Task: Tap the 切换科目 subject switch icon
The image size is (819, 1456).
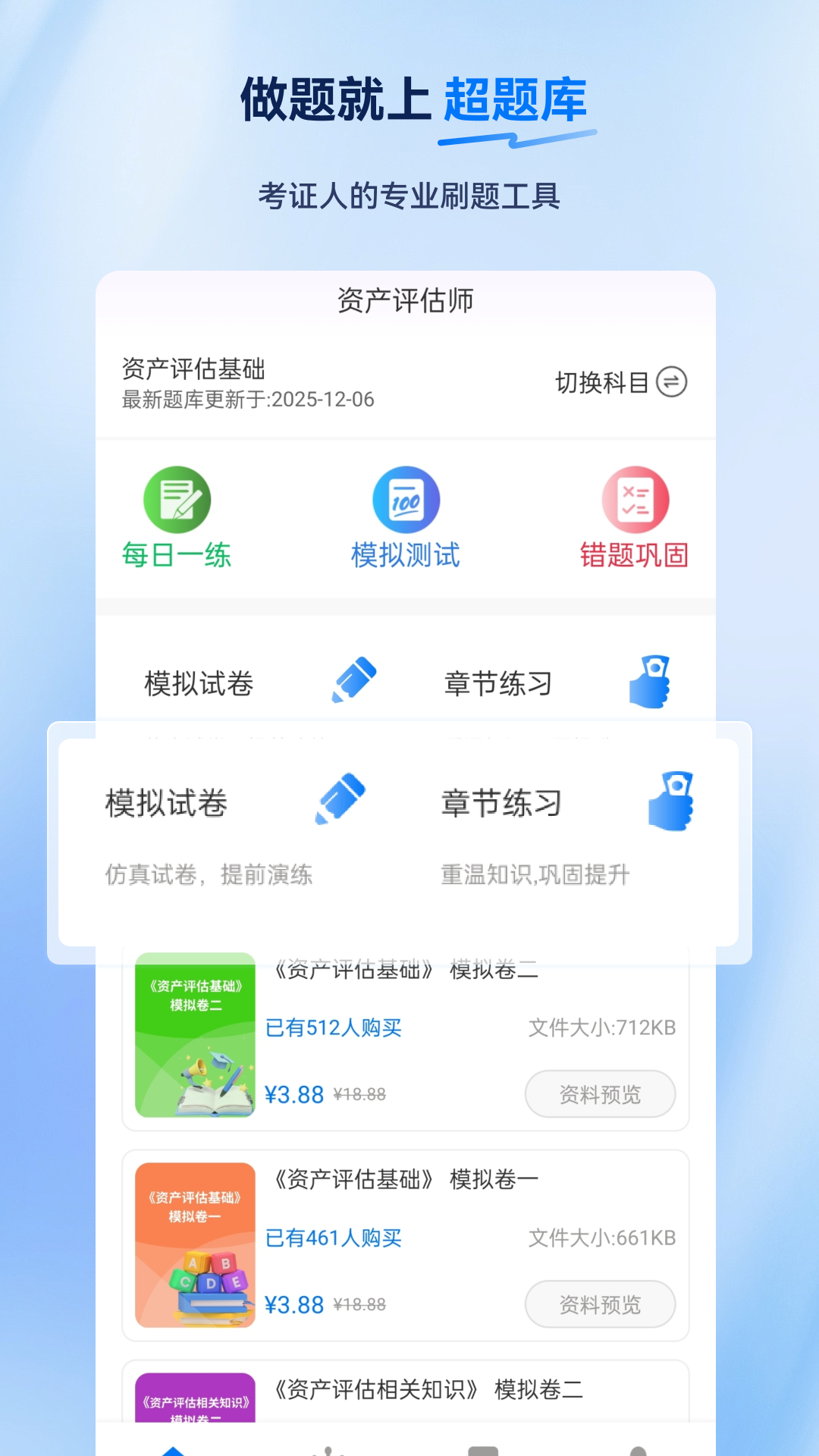Action: click(670, 384)
